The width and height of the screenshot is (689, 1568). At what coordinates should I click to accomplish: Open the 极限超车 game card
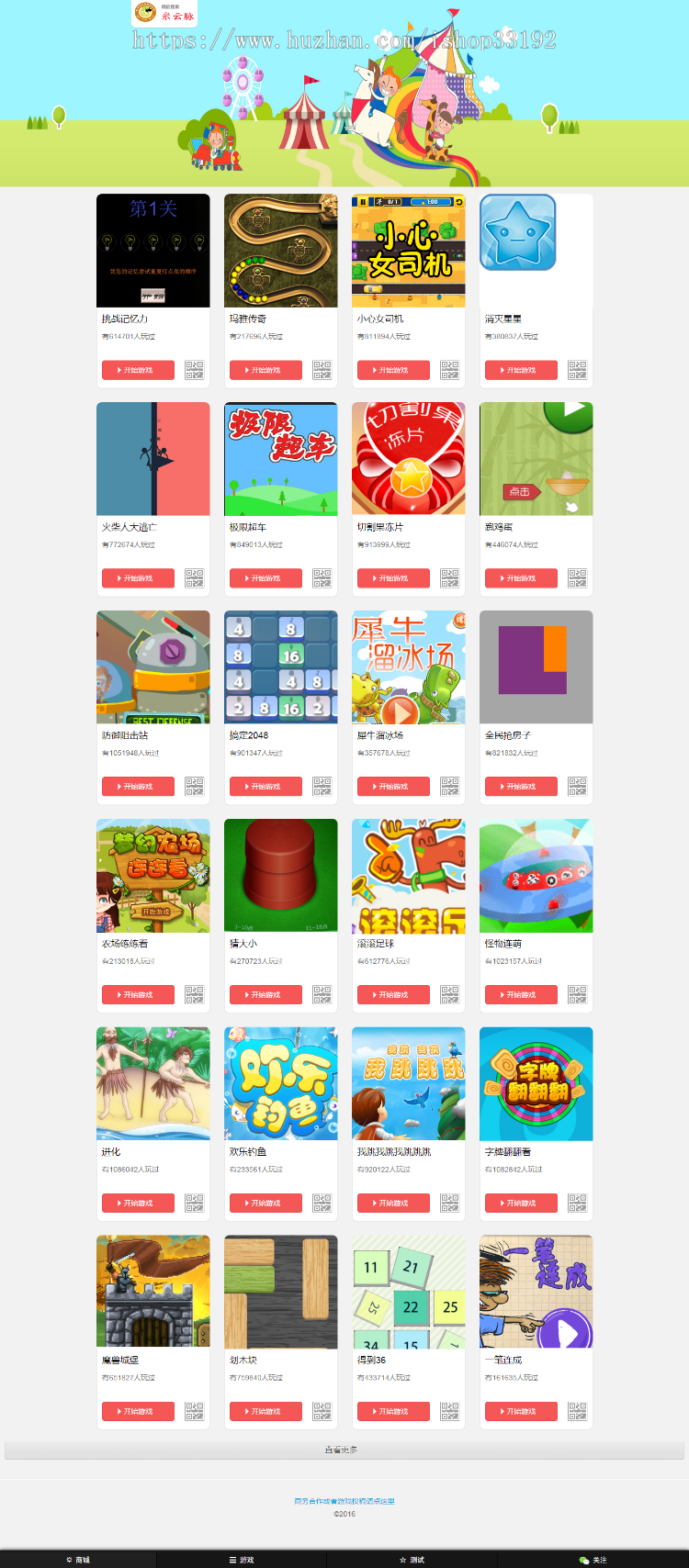point(280,459)
